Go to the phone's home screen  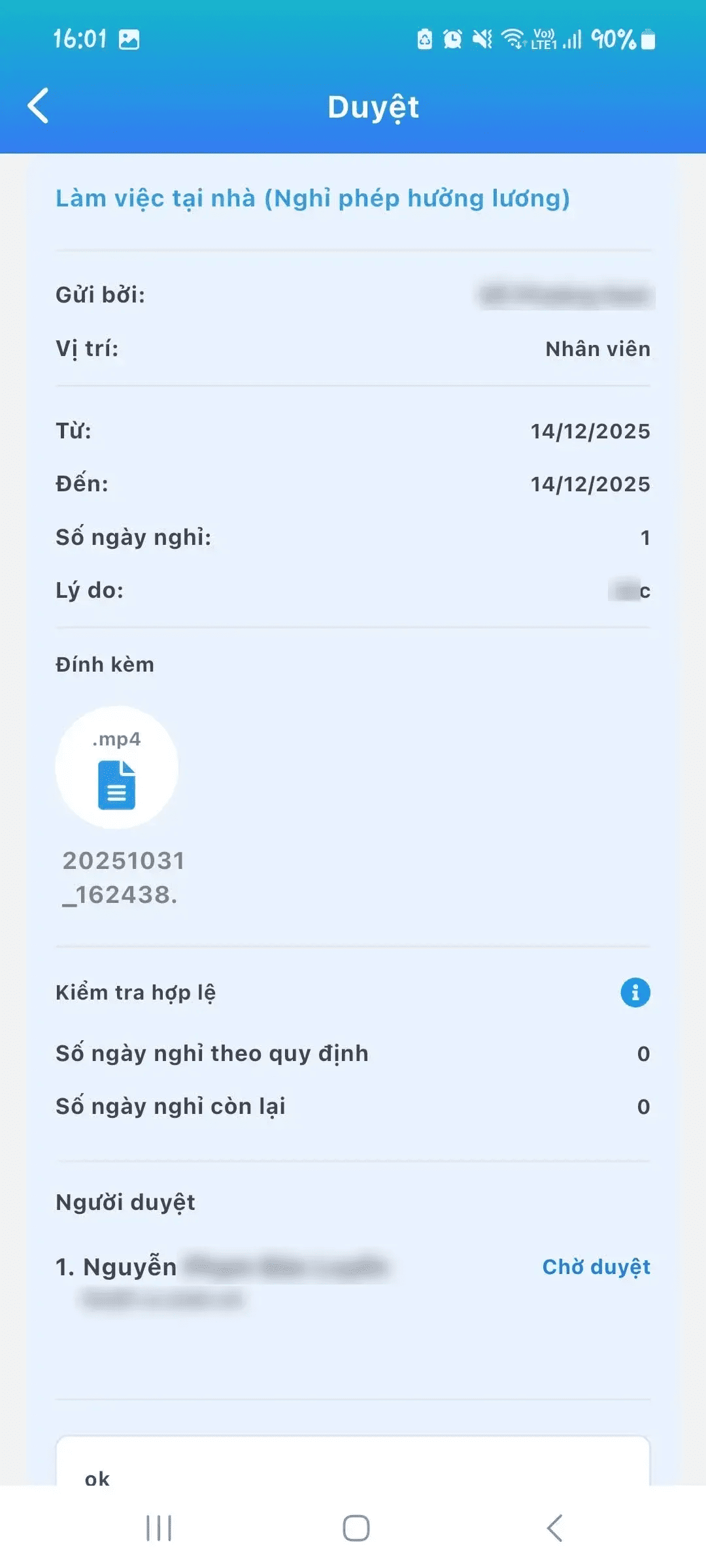coord(356,1528)
